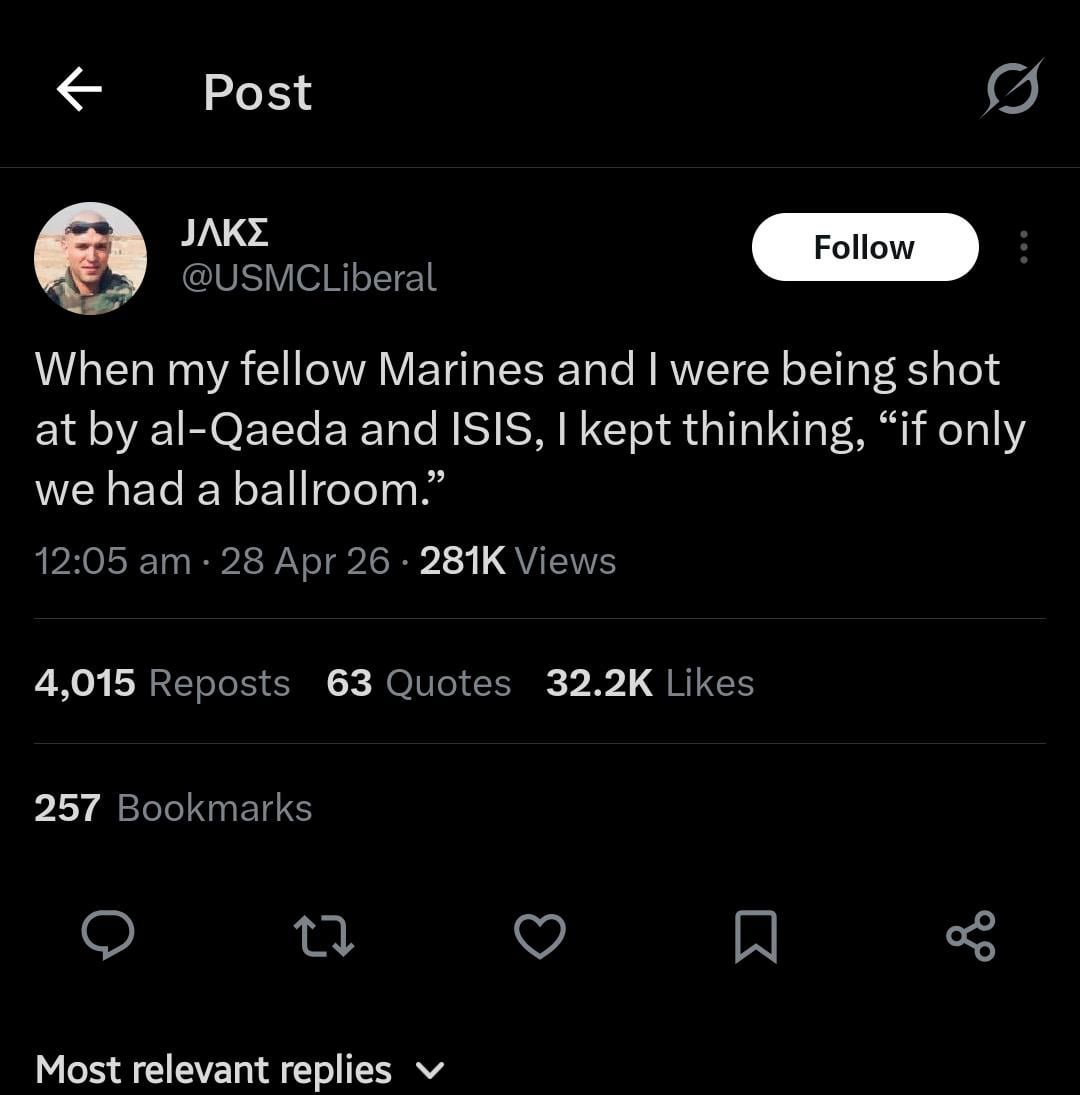Image resolution: width=1080 pixels, height=1095 pixels.
Task: Open the profile picture of @USMCLiberal
Action: pyautogui.click(x=90, y=258)
